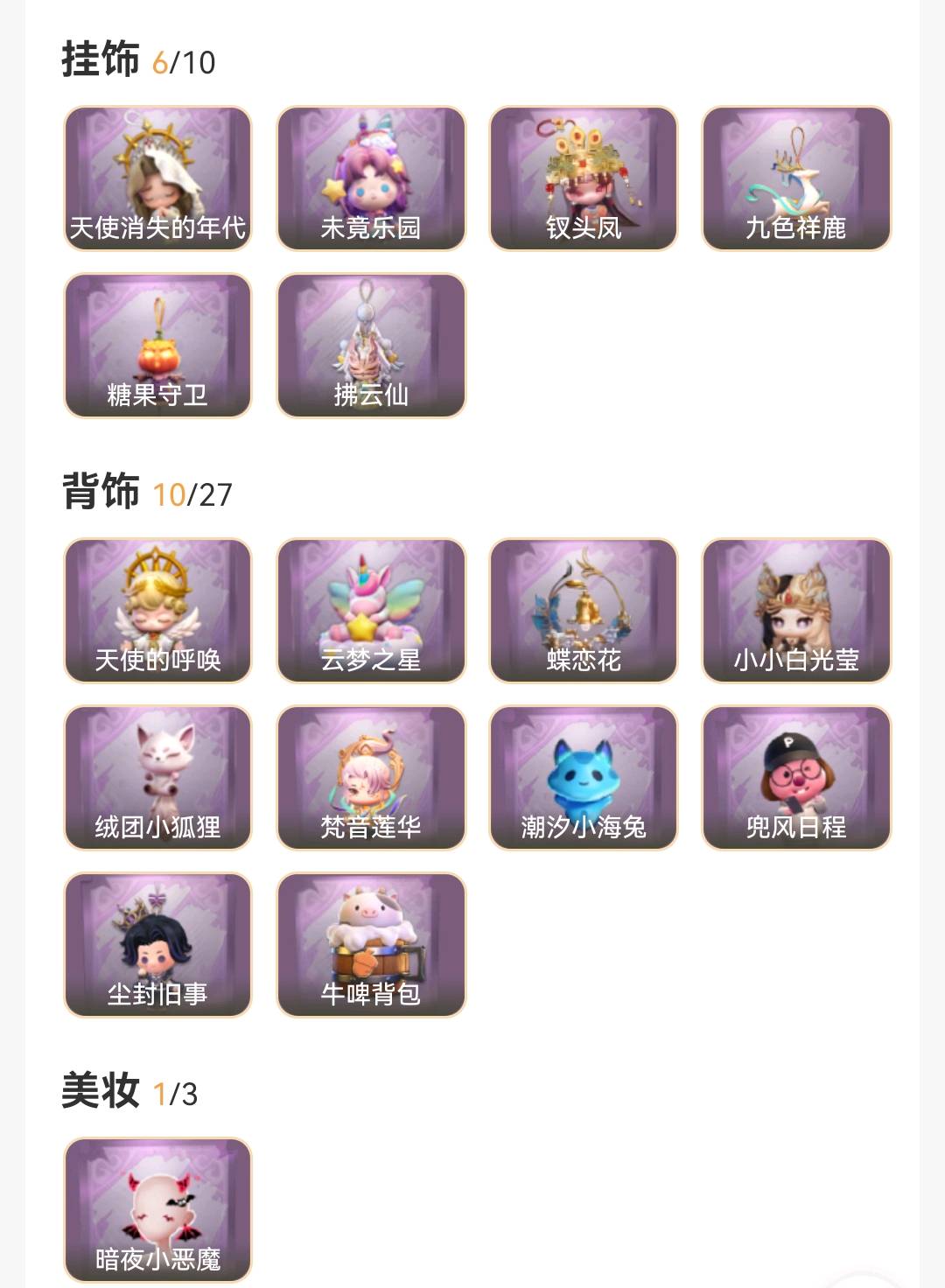Select the 拂云仙 pendant item
Viewport: 945px width, 1288px height.
click(371, 346)
